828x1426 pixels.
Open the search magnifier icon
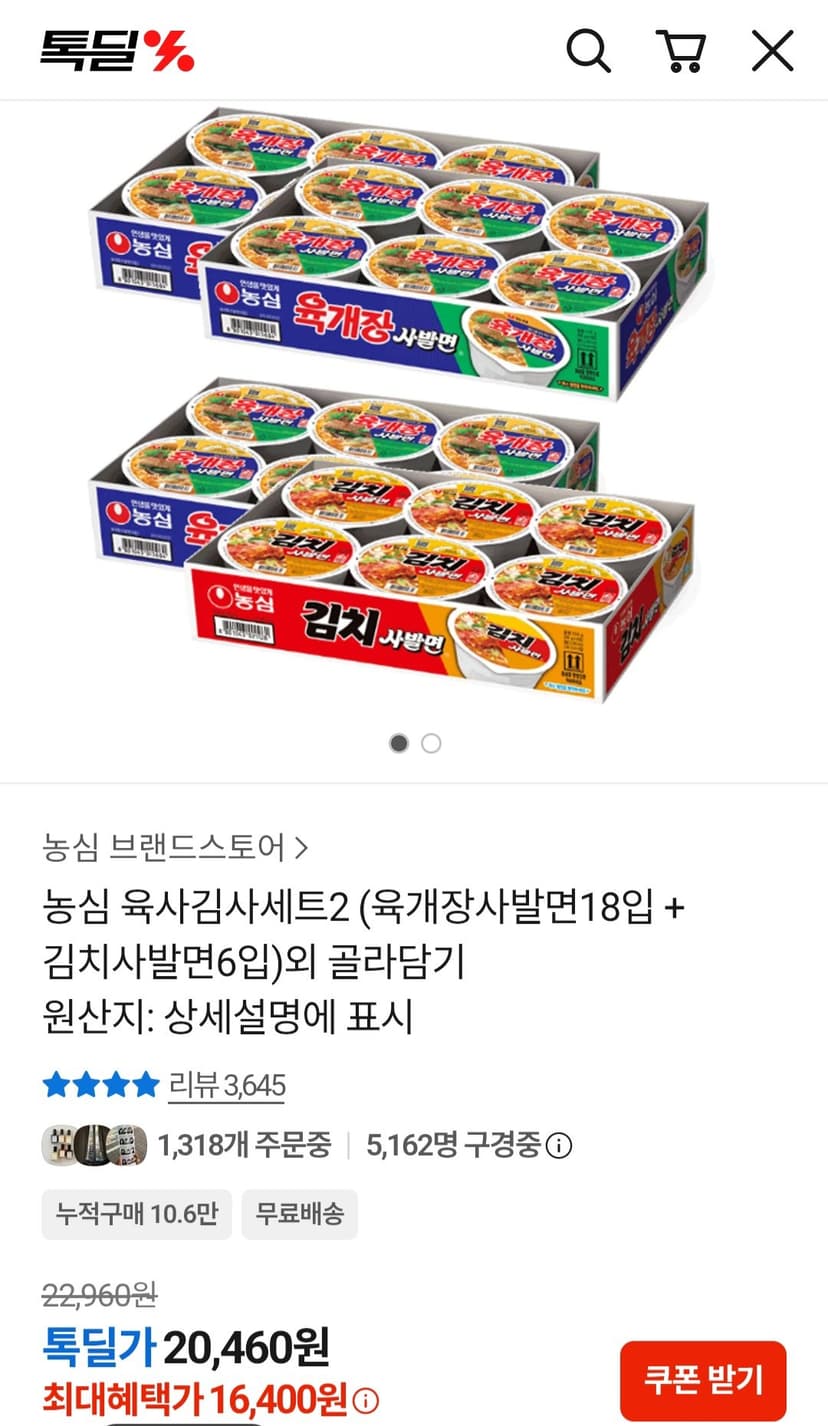pos(588,50)
